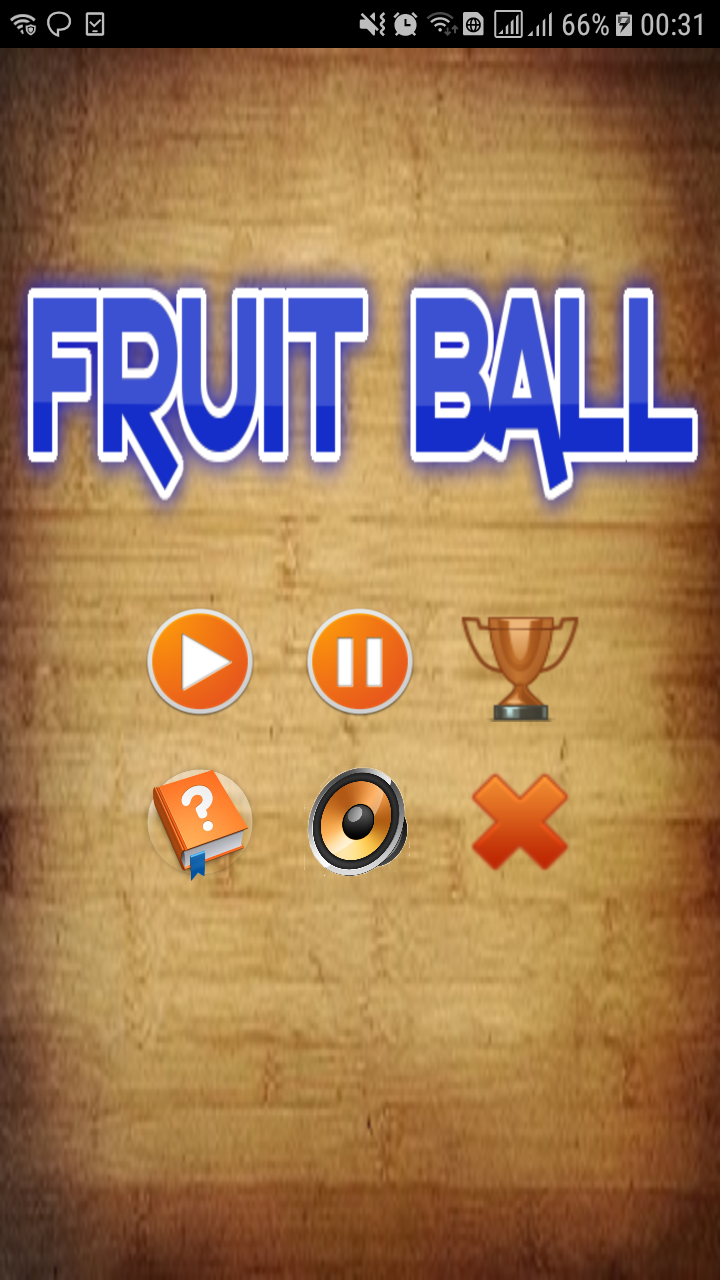Toggle sound with the speaker icon
The image size is (720, 1280).
358,822
